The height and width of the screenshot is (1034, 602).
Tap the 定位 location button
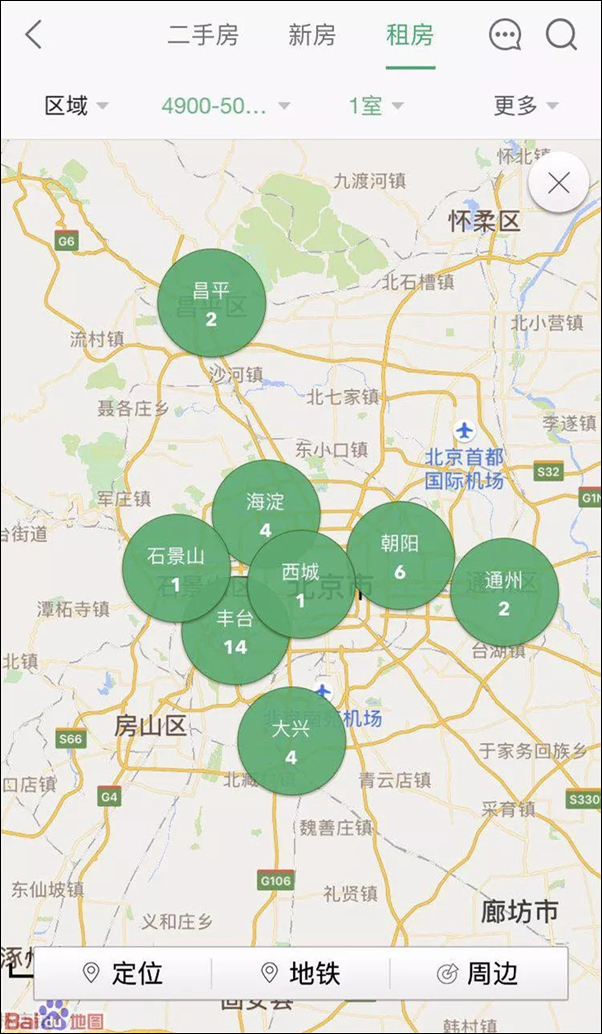click(x=123, y=973)
